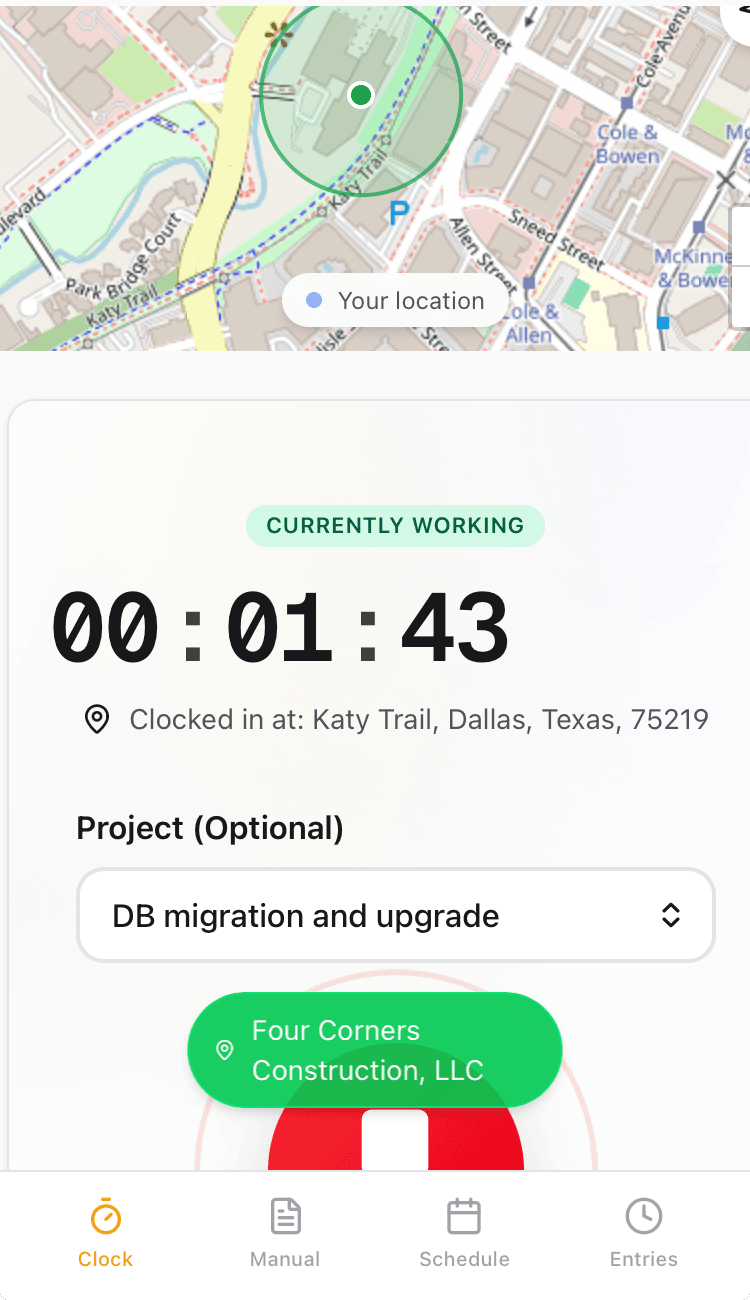This screenshot has height=1300, width=750.
Task: Click the Schedule calendar icon
Action: 464,1215
